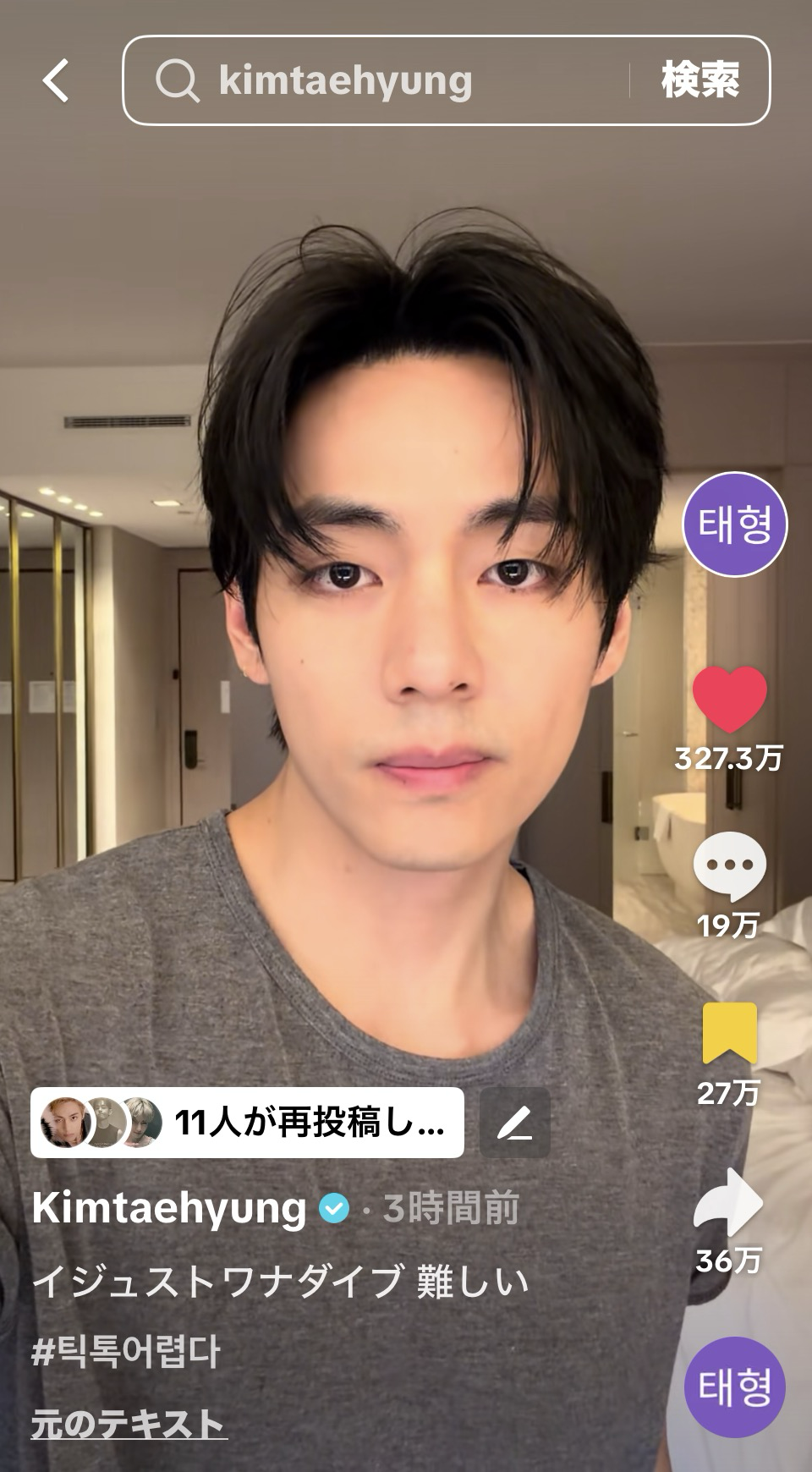Tap the pencil edit icon beside reposts

pos(514,1123)
